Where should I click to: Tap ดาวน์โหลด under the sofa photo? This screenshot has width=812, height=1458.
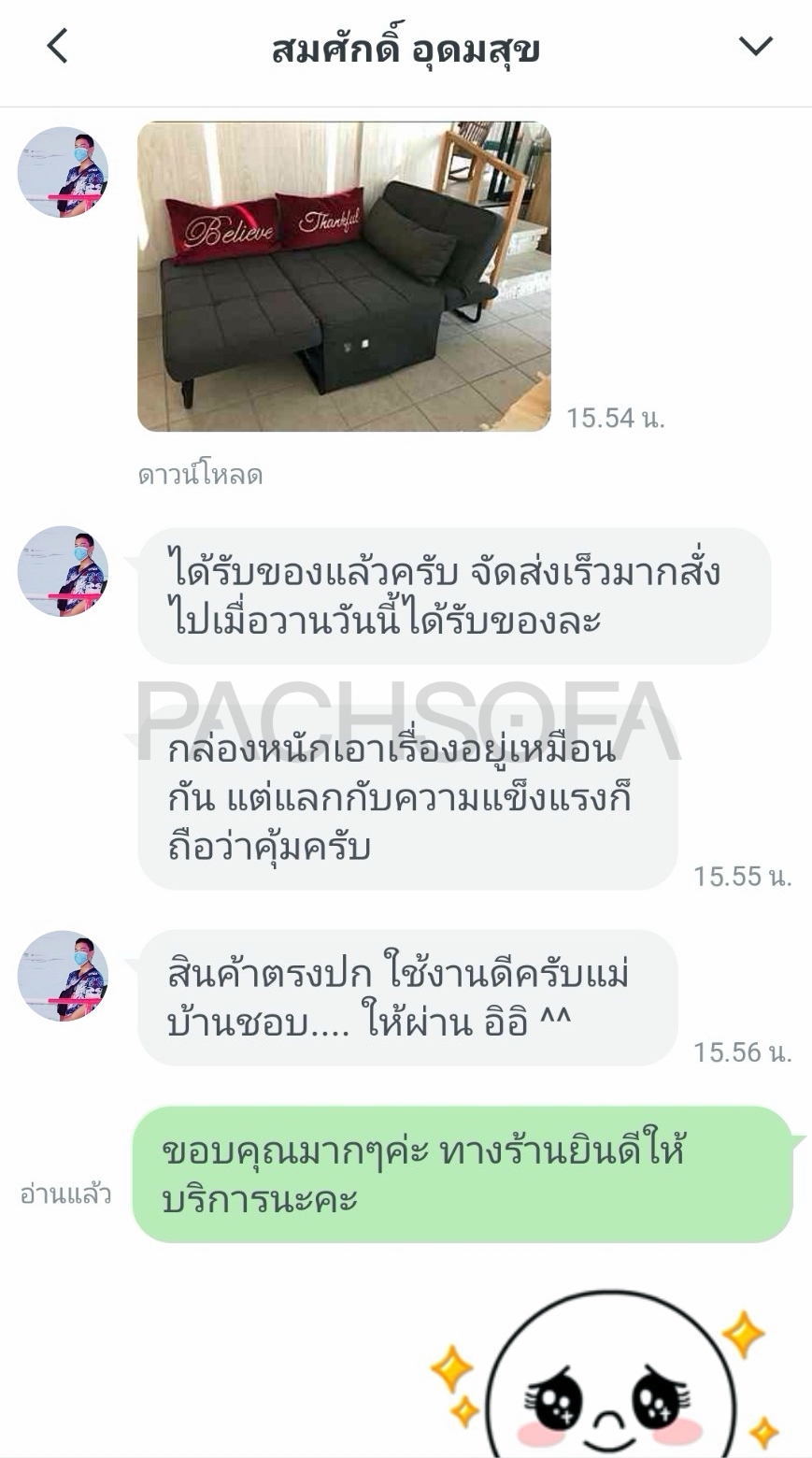pos(200,475)
